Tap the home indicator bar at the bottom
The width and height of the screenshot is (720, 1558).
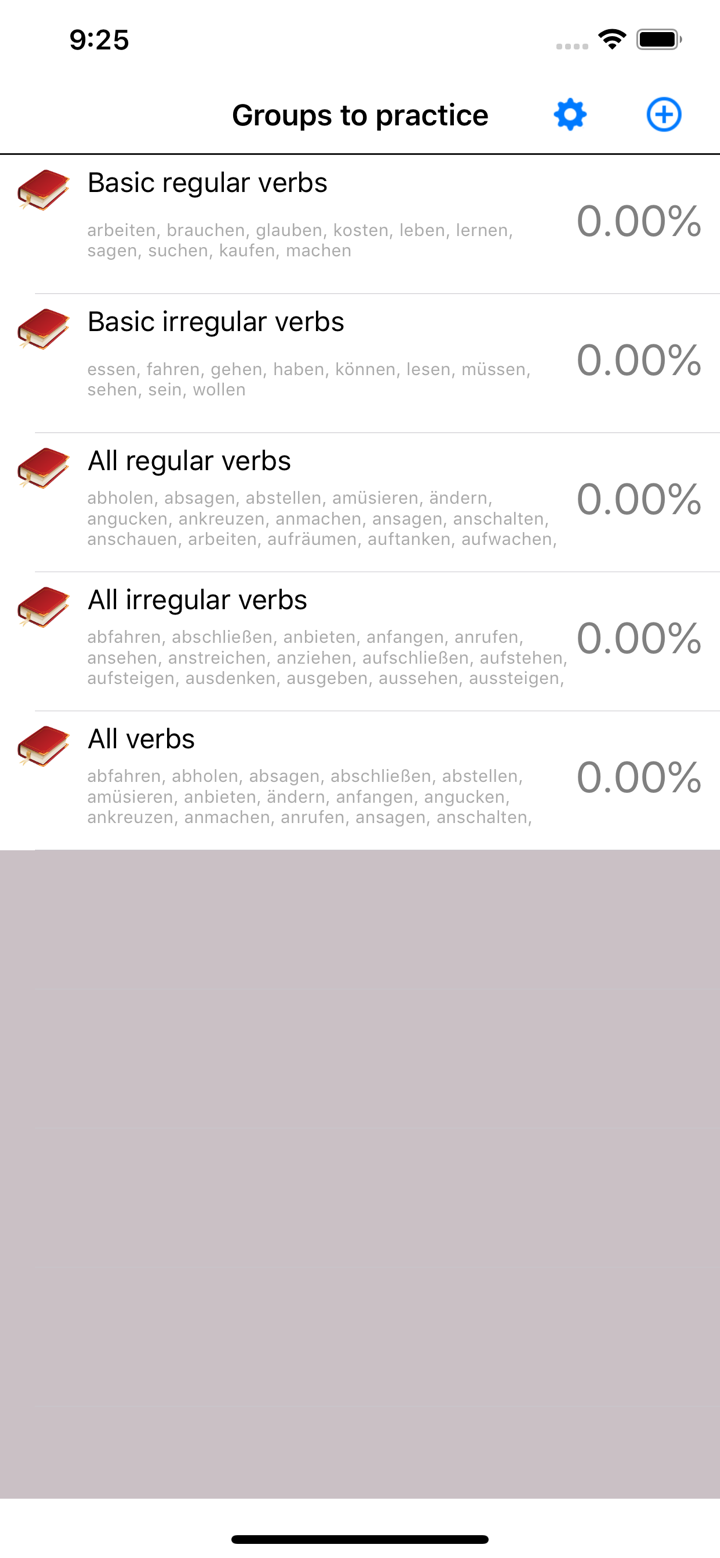[x=360, y=1540]
